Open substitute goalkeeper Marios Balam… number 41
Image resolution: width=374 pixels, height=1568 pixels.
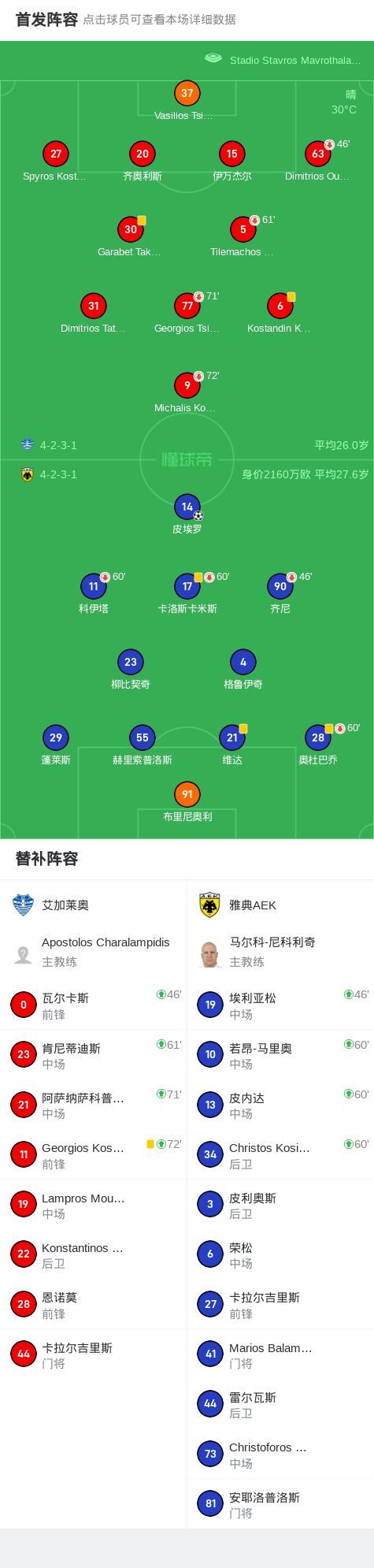click(280, 1354)
